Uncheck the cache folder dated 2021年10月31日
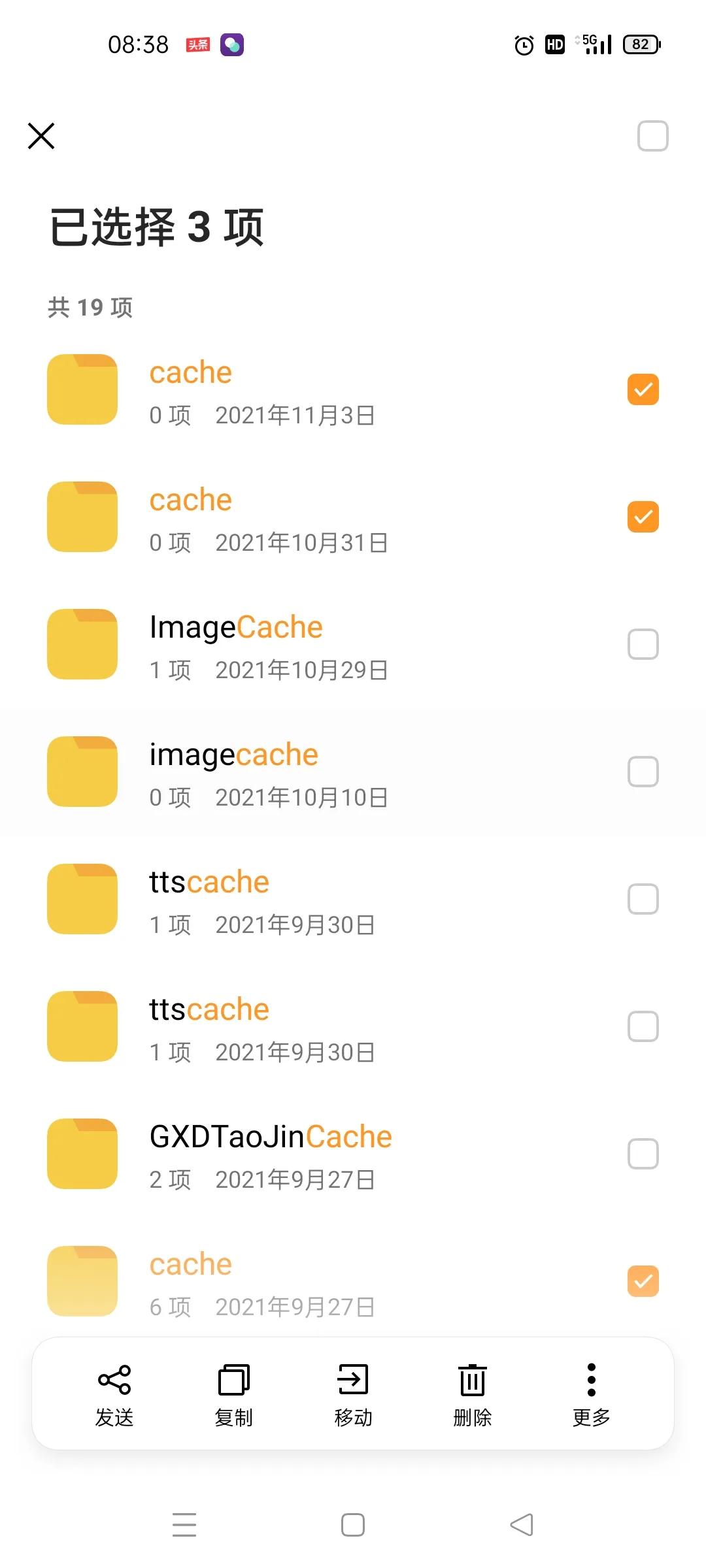The height and width of the screenshot is (1568, 706). click(x=643, y=517)
